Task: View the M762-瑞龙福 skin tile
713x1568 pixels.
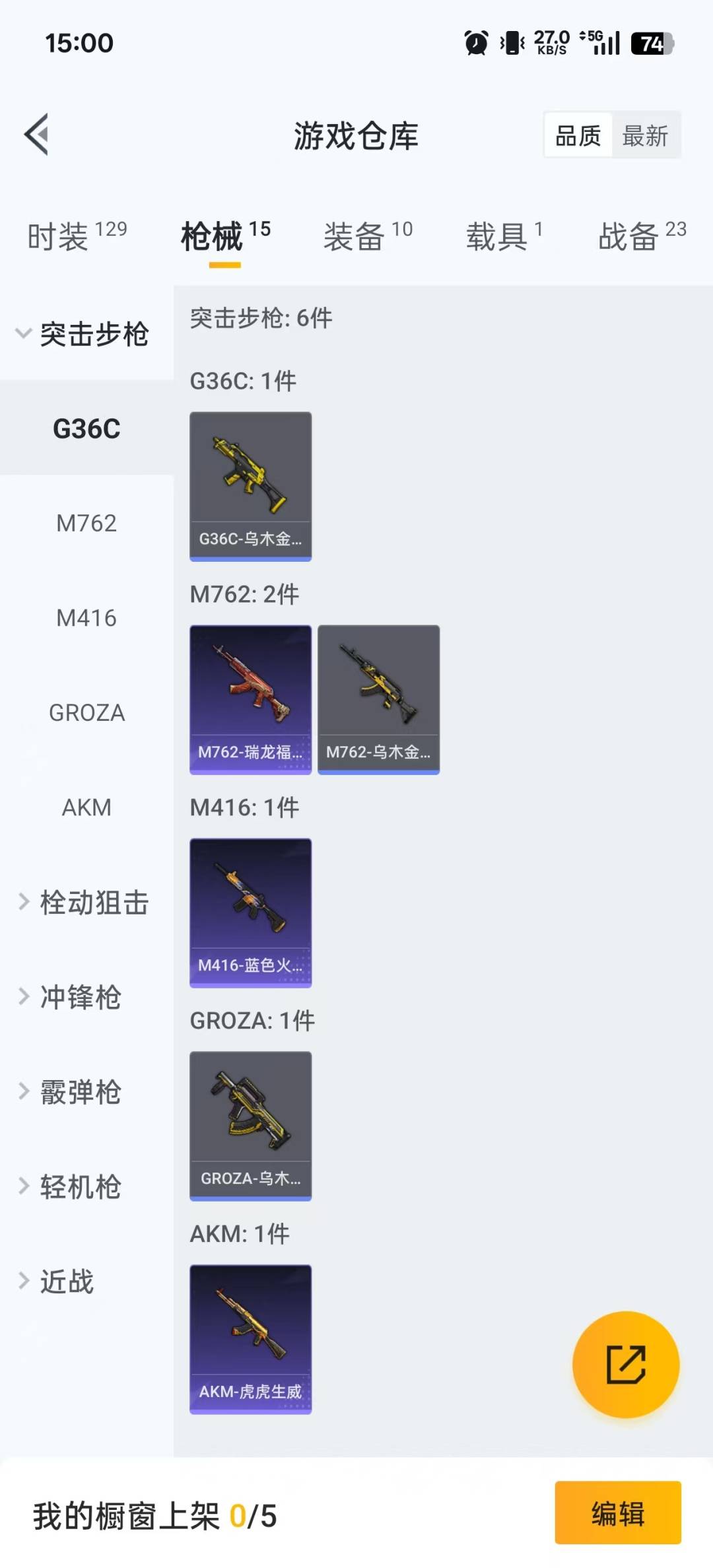Action: click(x=250, y=699)
